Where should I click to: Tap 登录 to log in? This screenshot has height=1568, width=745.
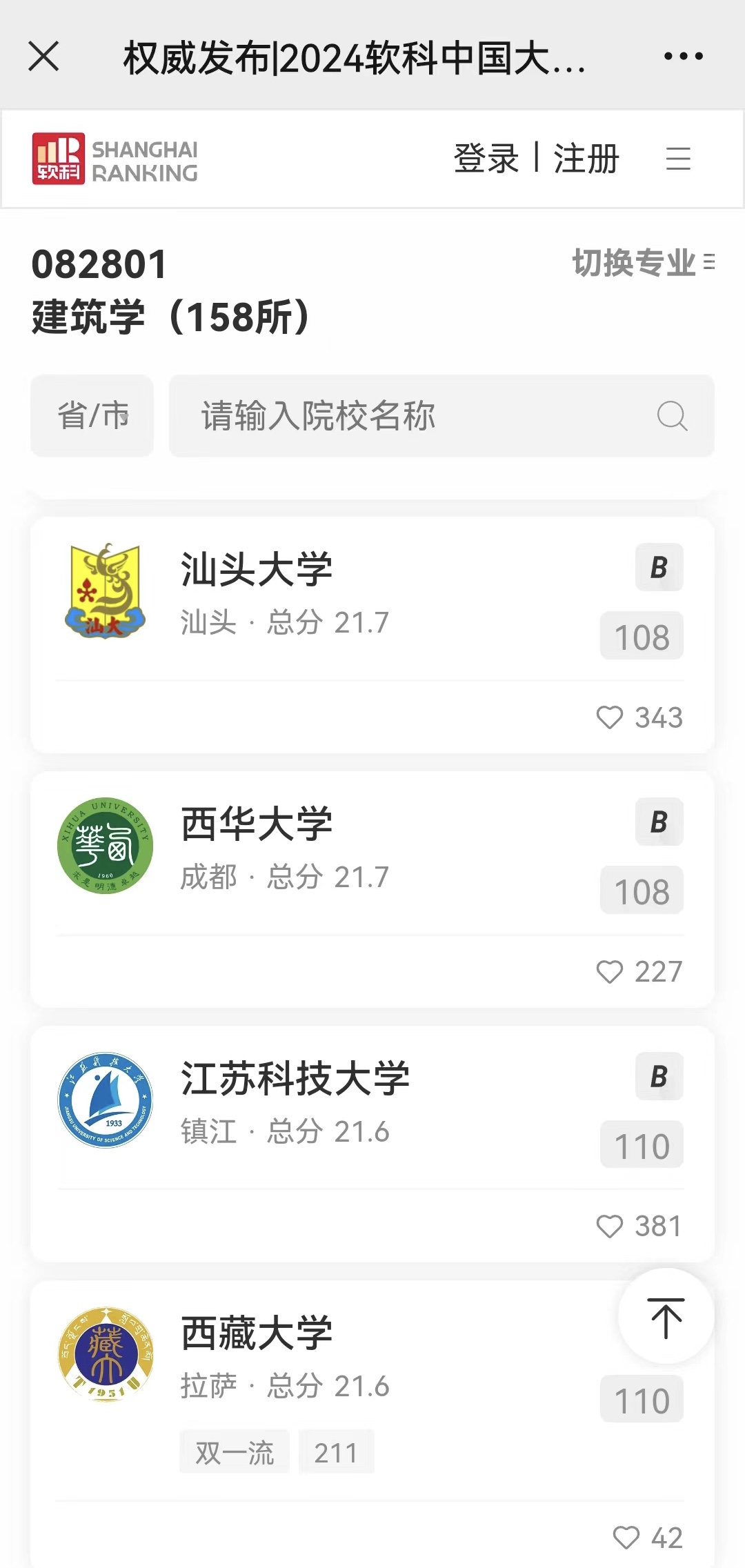486,159
